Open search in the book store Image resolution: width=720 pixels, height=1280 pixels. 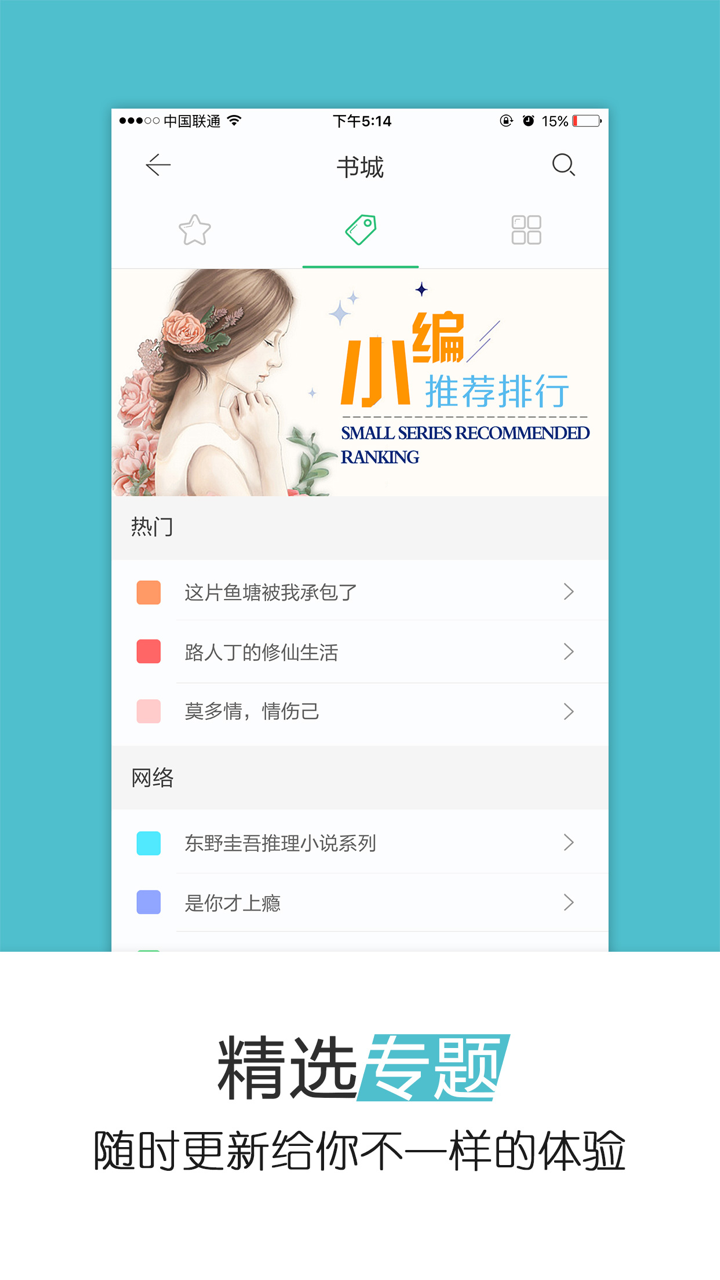pyautogui.click(x=563, y=166)
